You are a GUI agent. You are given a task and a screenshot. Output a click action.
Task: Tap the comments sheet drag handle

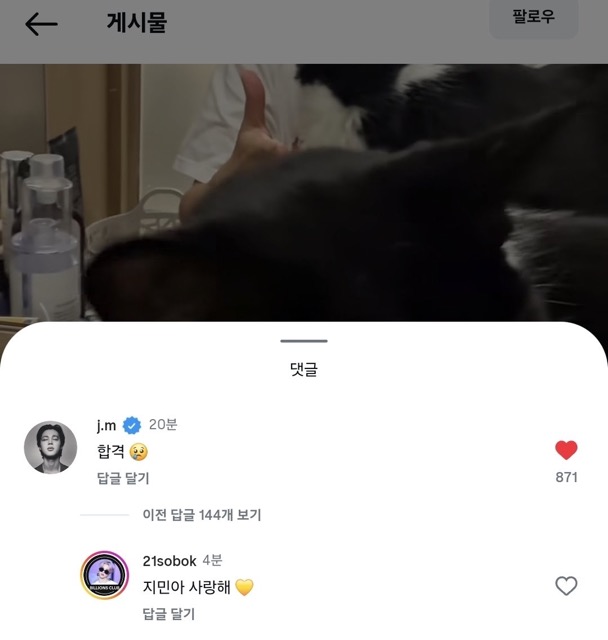coord(304,341)
